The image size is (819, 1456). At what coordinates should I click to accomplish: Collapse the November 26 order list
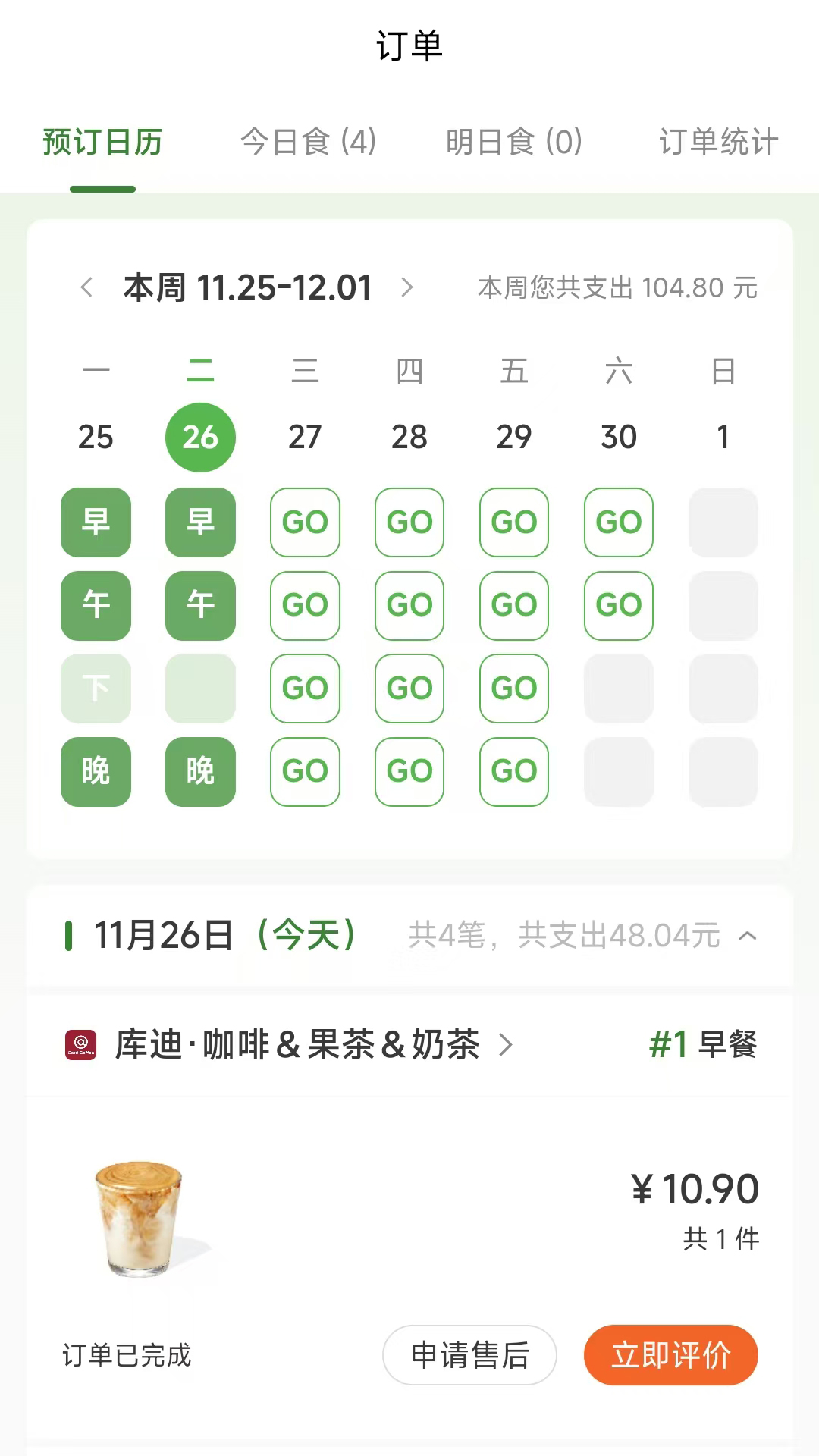point(748,936)
